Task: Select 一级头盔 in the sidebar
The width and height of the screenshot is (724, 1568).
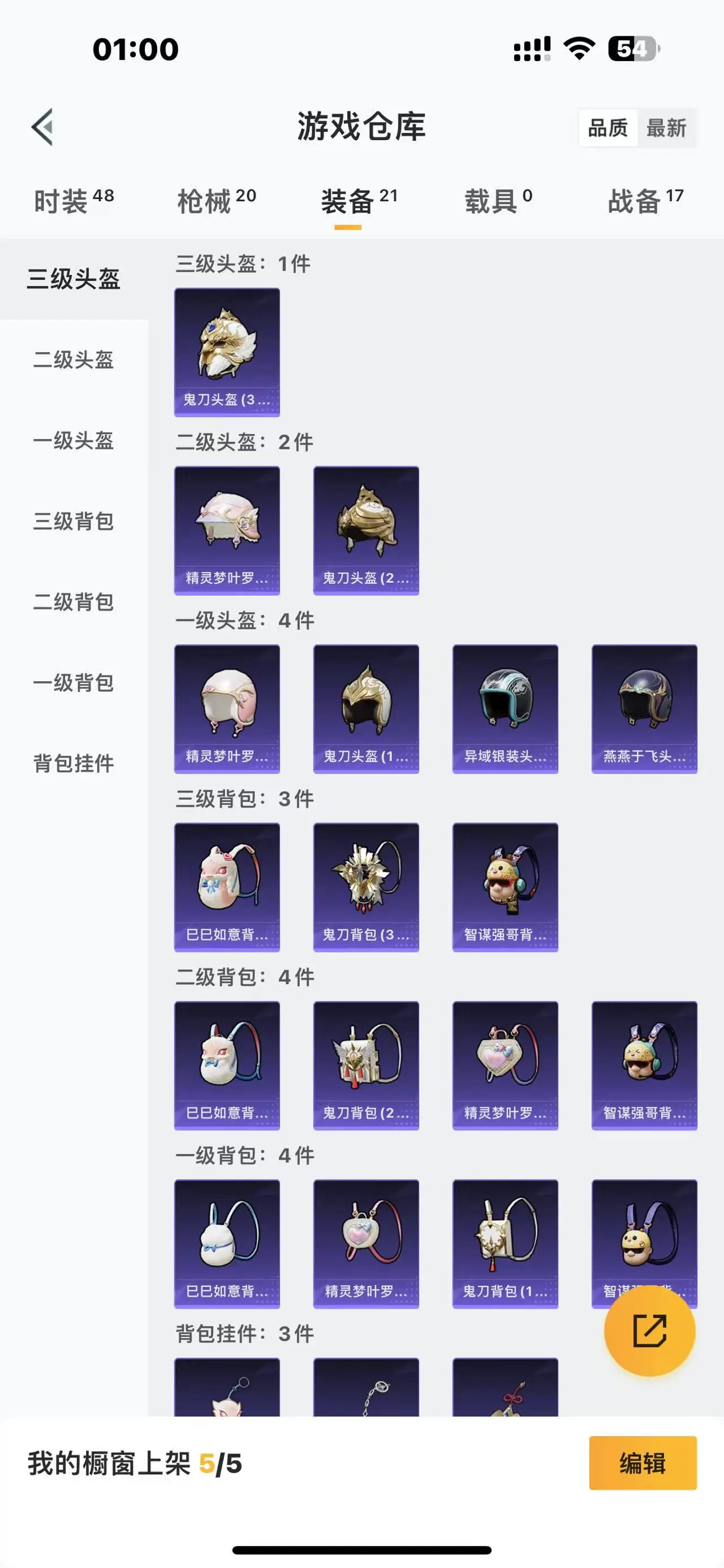Action: coord(73,441)
